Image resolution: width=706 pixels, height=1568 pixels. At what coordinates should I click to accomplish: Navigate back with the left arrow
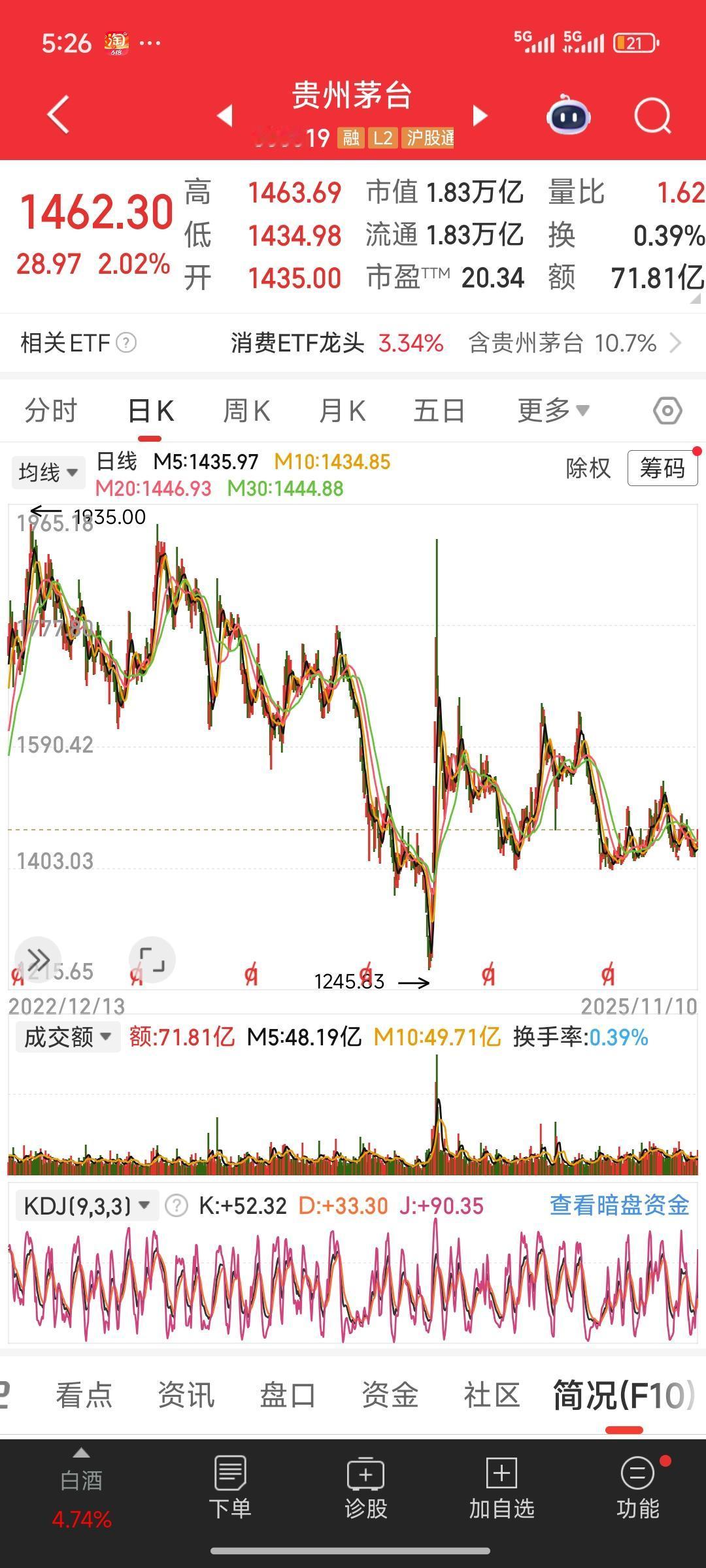[58, 114]
